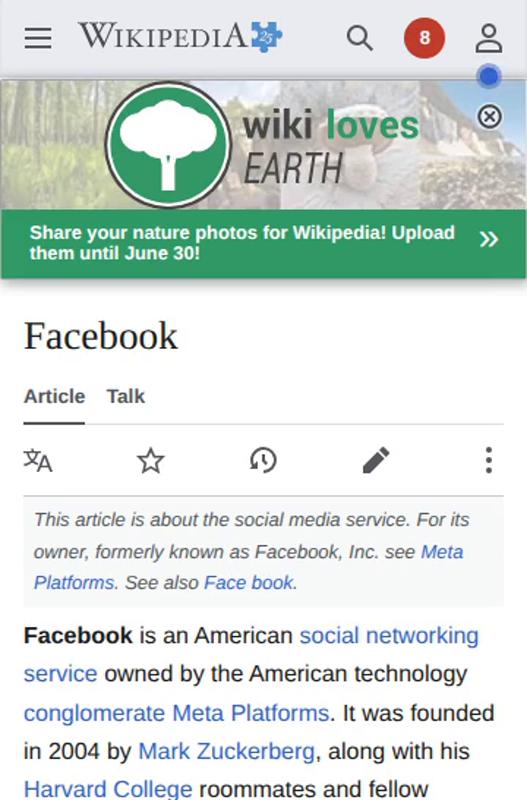Switch to the Talk tab

click(x=126, y=396)
